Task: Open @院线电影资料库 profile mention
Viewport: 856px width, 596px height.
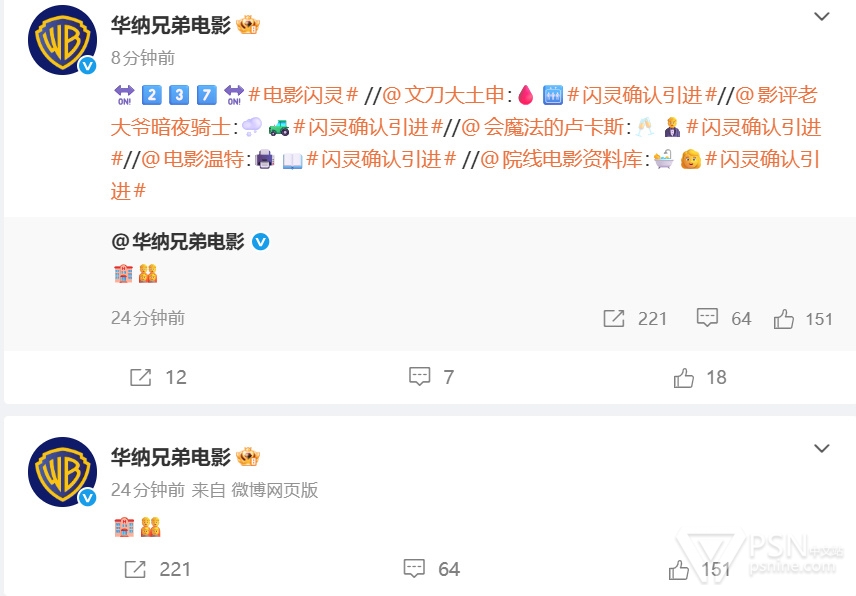Action: [x=562, y=159]
